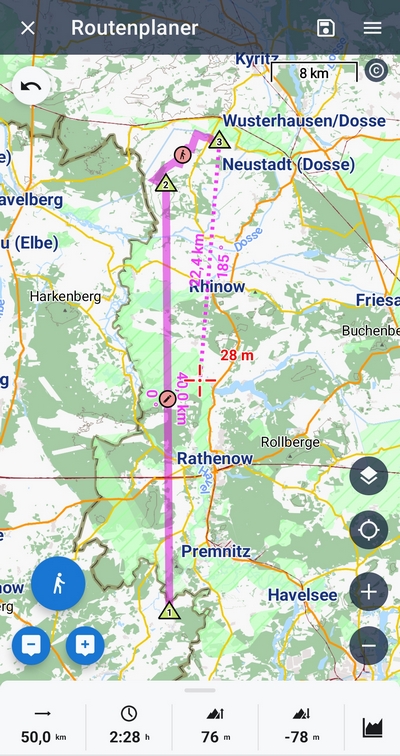Screen dimensions: 400x756
Task: Open the elevation profile chart
Action: coord(373,727)
